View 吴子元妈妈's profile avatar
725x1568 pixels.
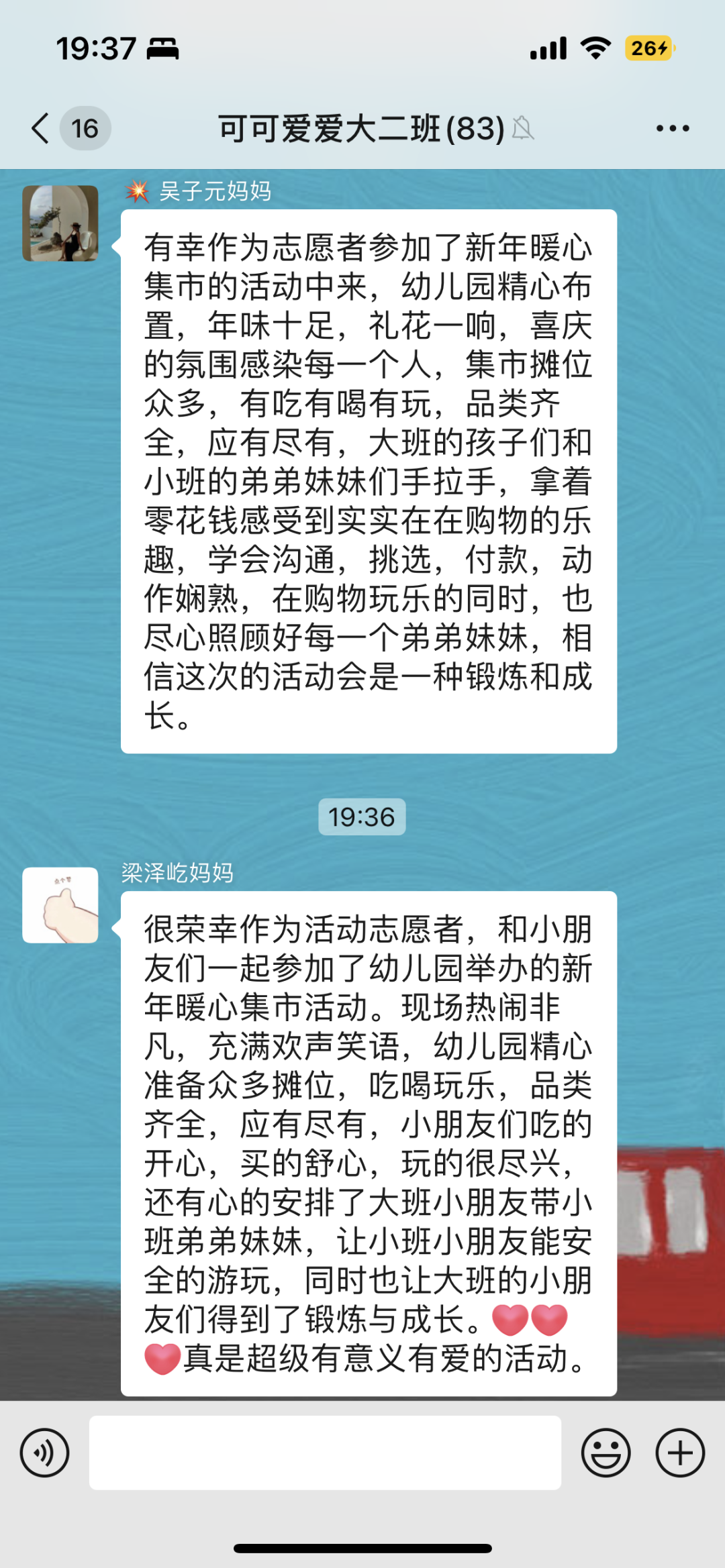(60, 223)
